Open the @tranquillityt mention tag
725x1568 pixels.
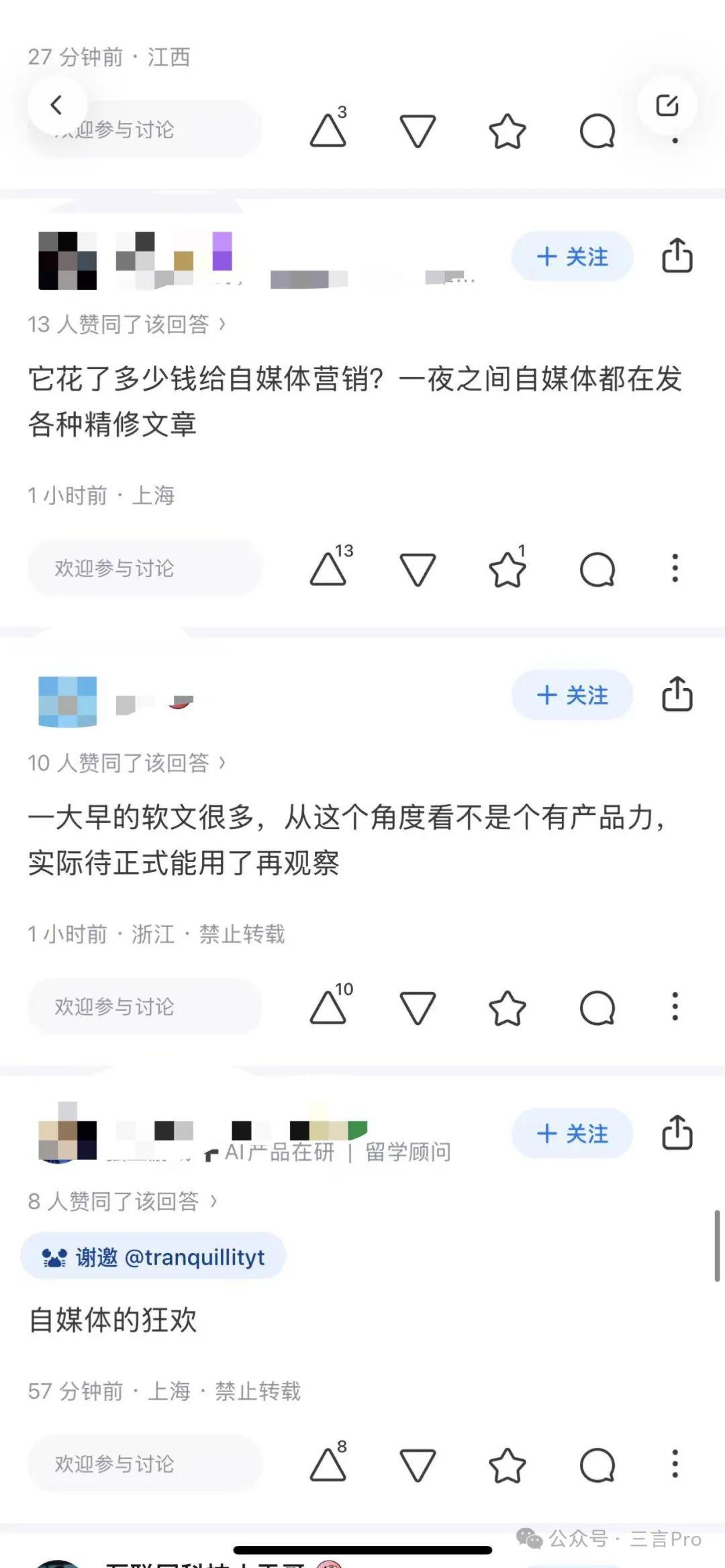[x=154, y=1255]
